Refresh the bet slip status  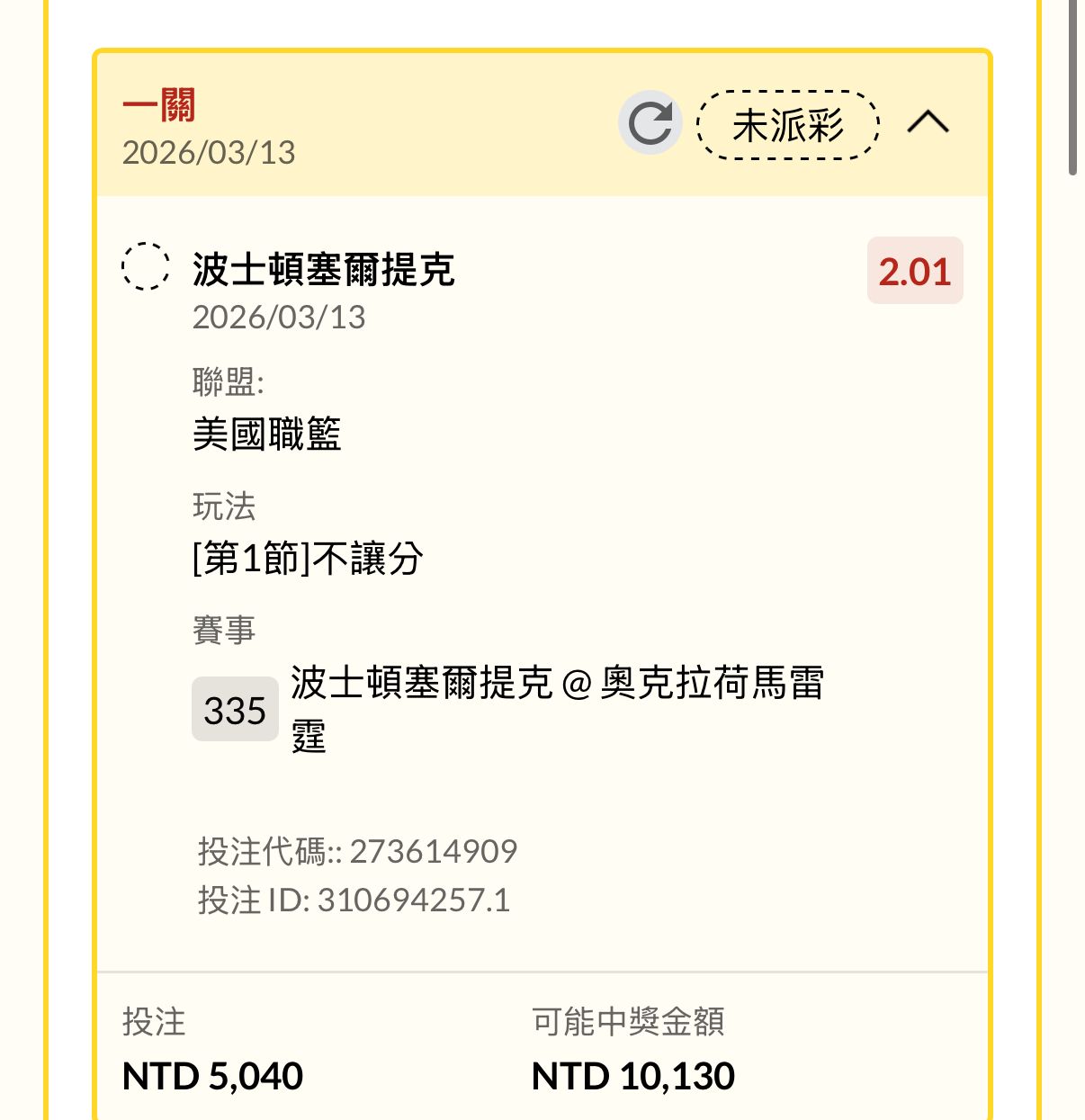[x=650, y=123]
